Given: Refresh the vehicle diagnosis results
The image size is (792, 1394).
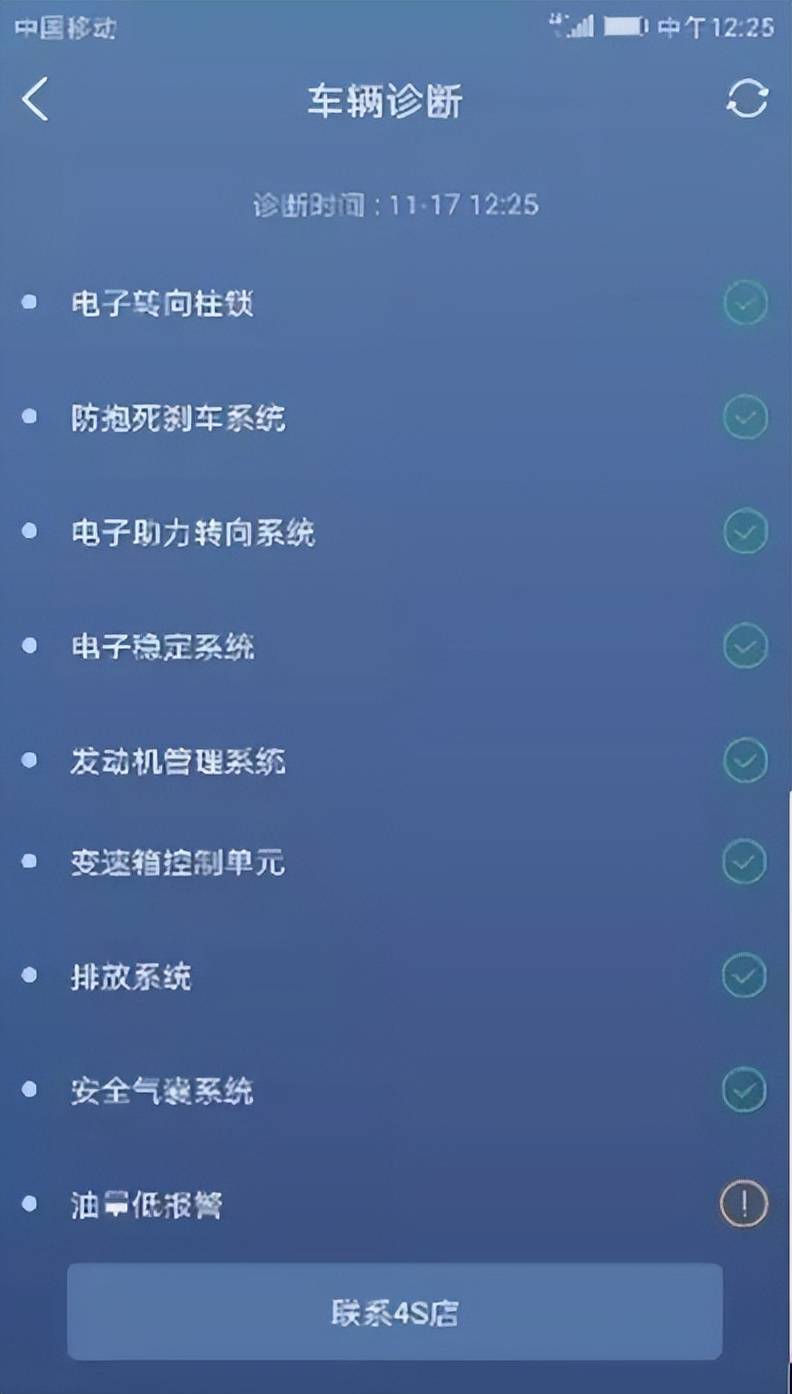Looking at the screenshot, I should (x=747, y=100).
